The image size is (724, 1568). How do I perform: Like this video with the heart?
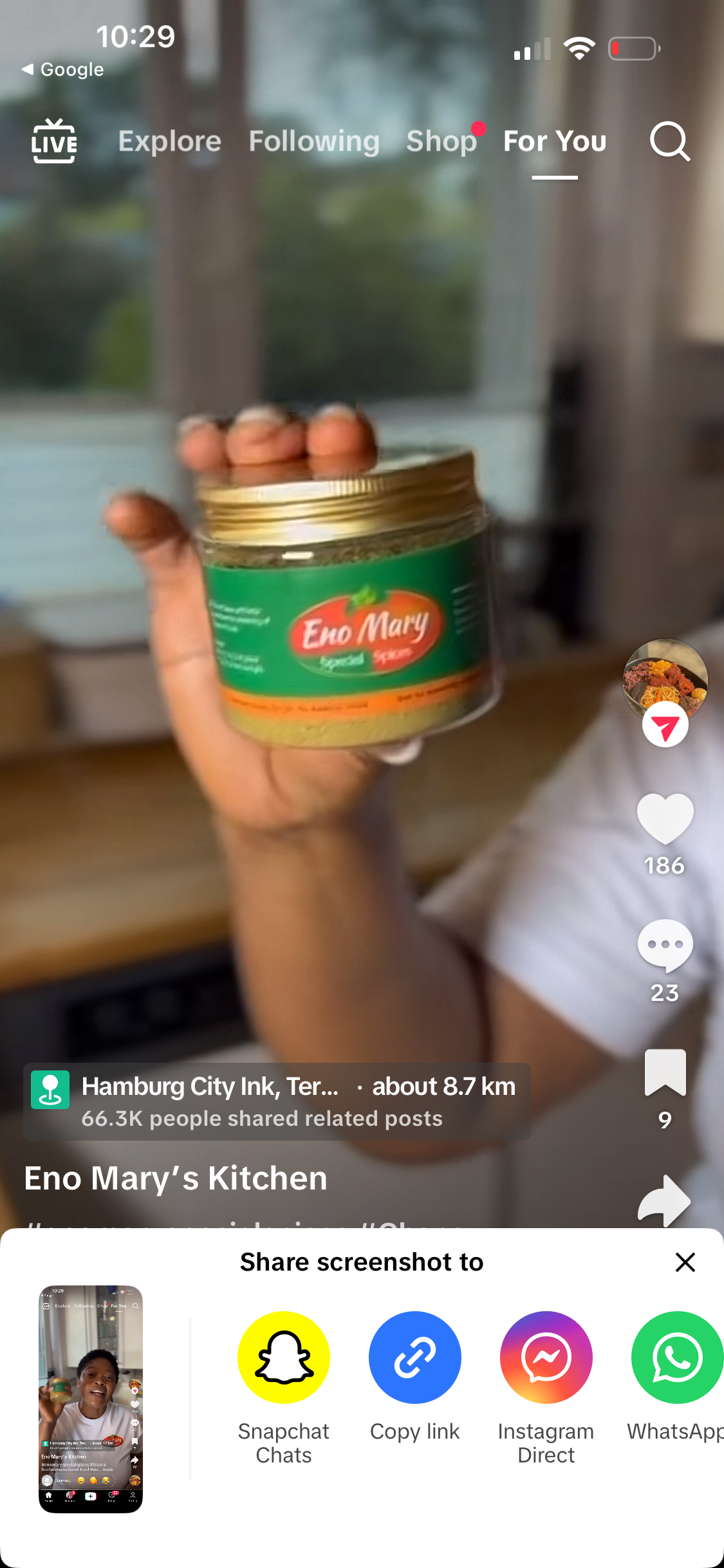point(665,819)
